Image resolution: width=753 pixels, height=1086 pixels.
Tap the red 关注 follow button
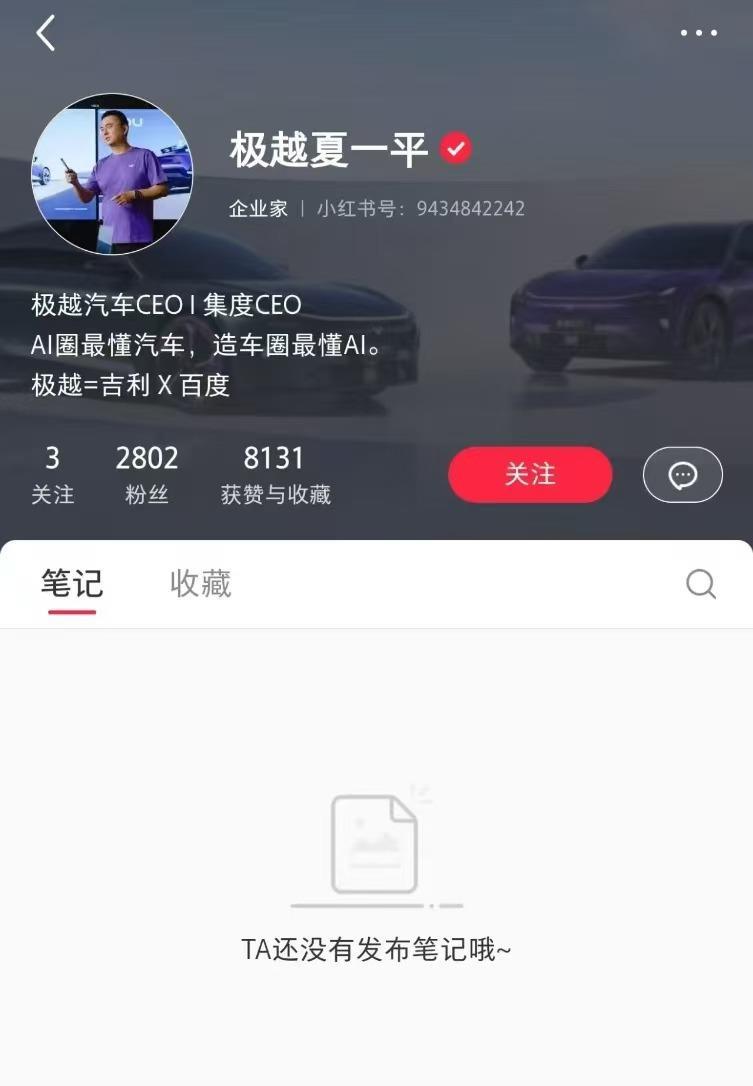(530, 474)
